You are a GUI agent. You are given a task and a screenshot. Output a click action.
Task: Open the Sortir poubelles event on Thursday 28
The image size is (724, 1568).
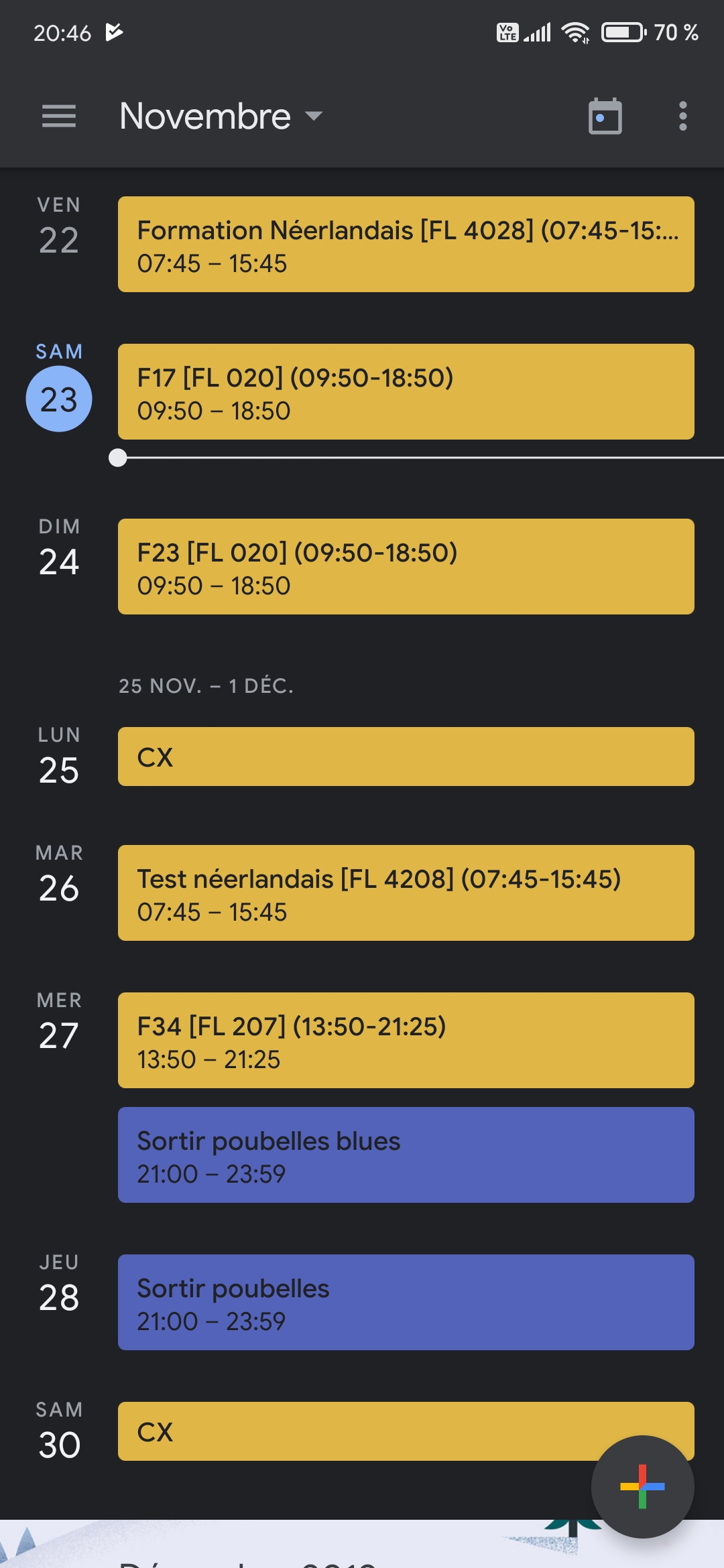pos(406,1303)
